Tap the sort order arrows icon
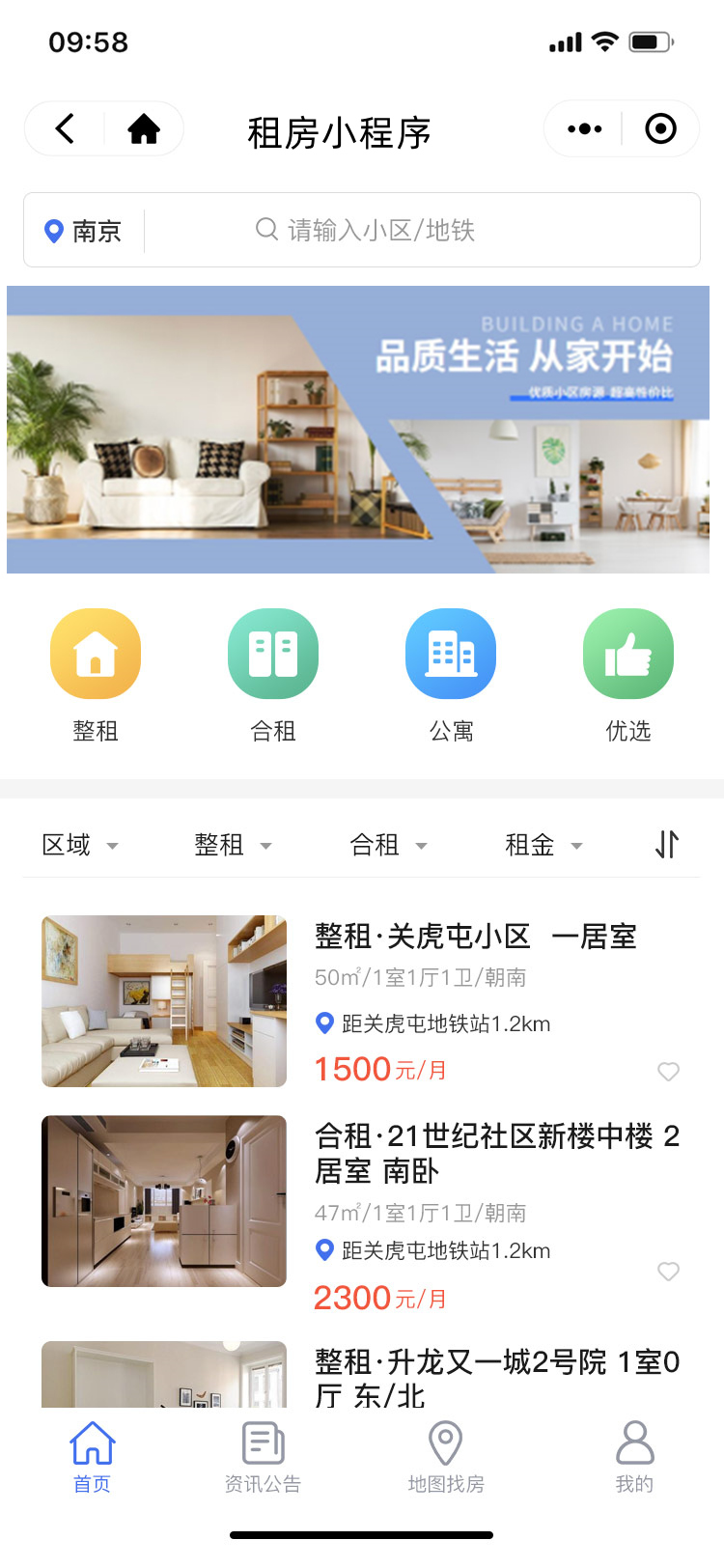 [667, 844]
